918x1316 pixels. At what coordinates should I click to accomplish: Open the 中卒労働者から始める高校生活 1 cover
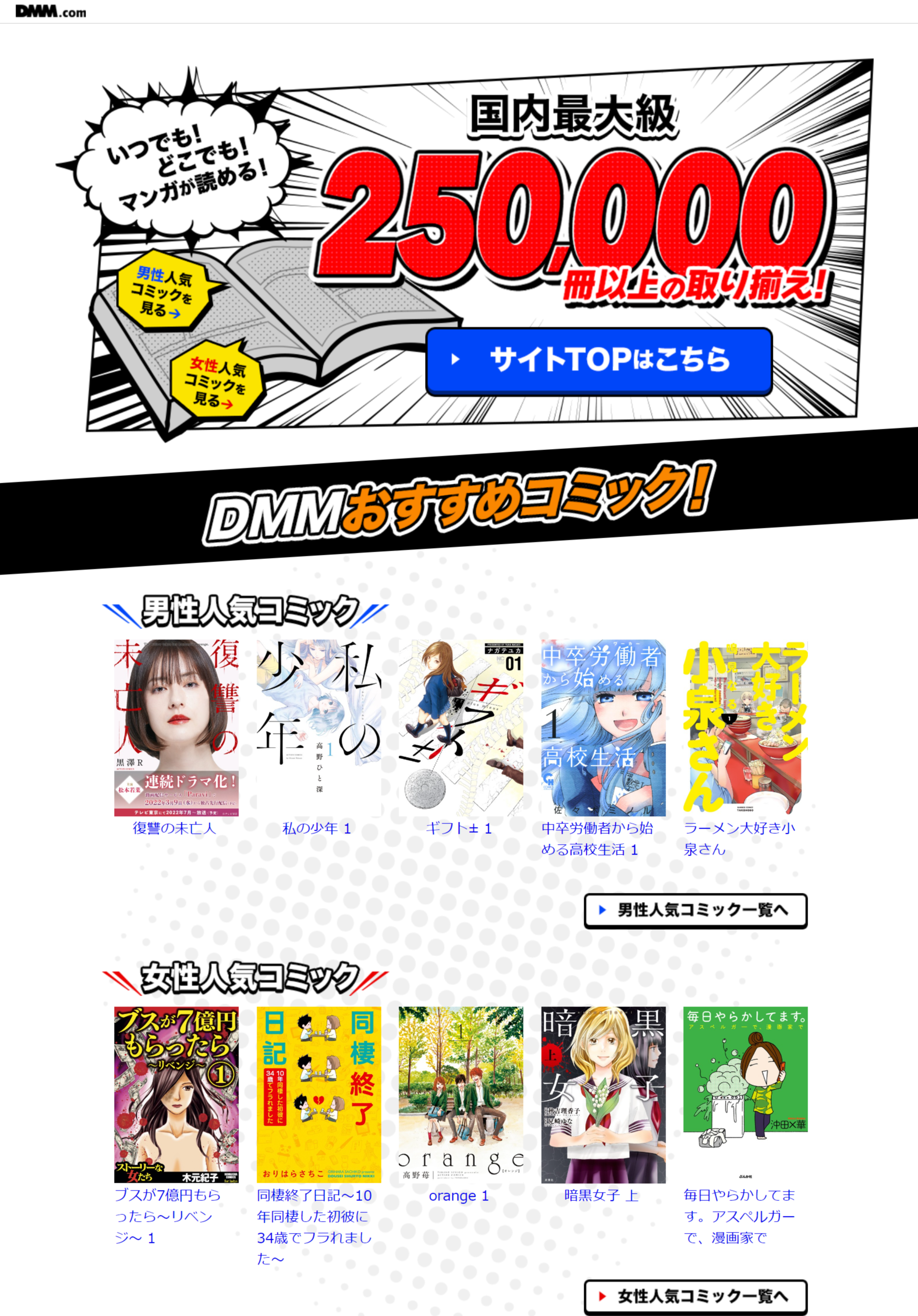[603, 727]
